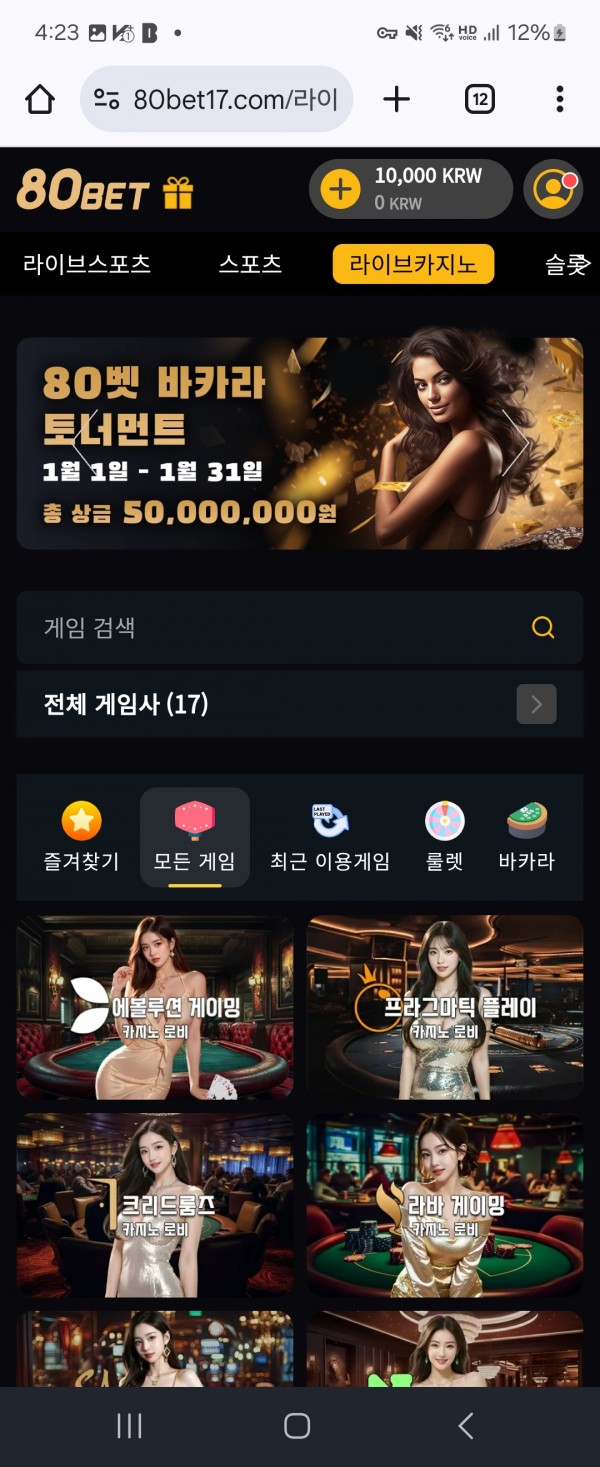
Task: Tap the yellow plus deposit button
Action: click(x=340, y=189)
